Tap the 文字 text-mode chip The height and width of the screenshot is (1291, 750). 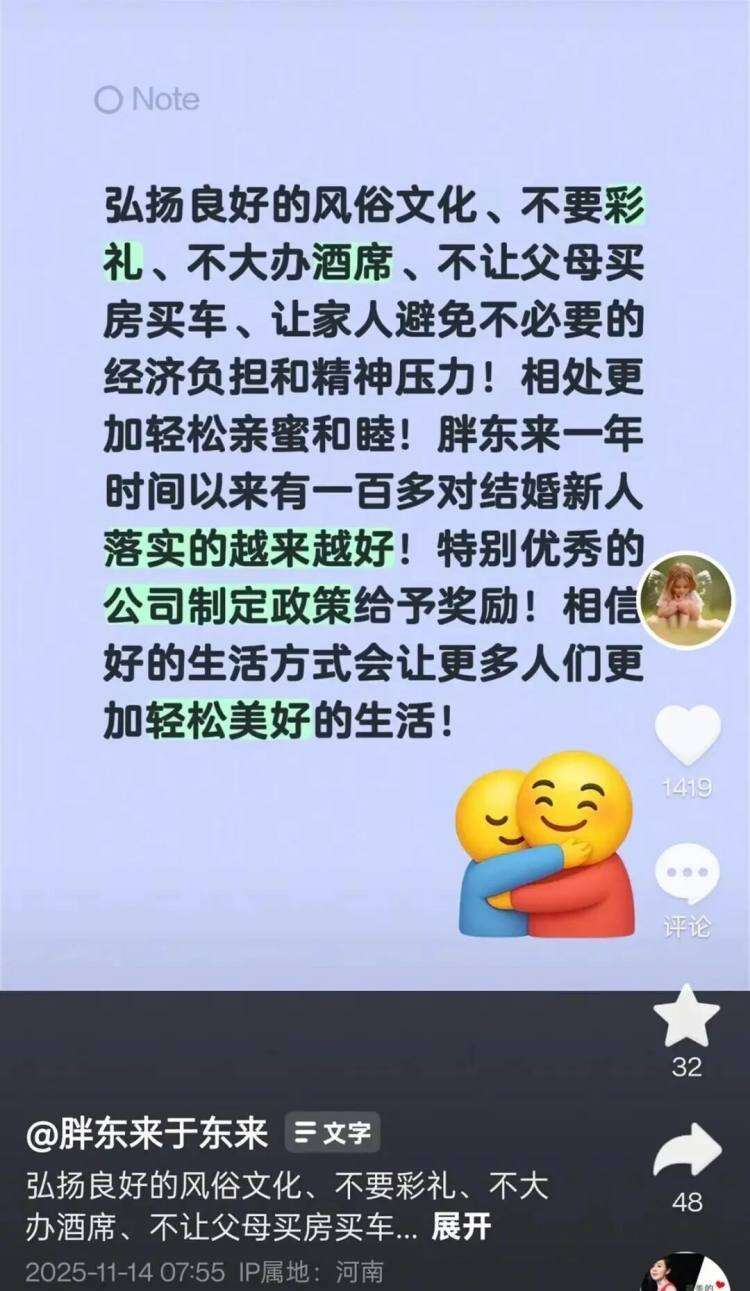coord(333,1134)
